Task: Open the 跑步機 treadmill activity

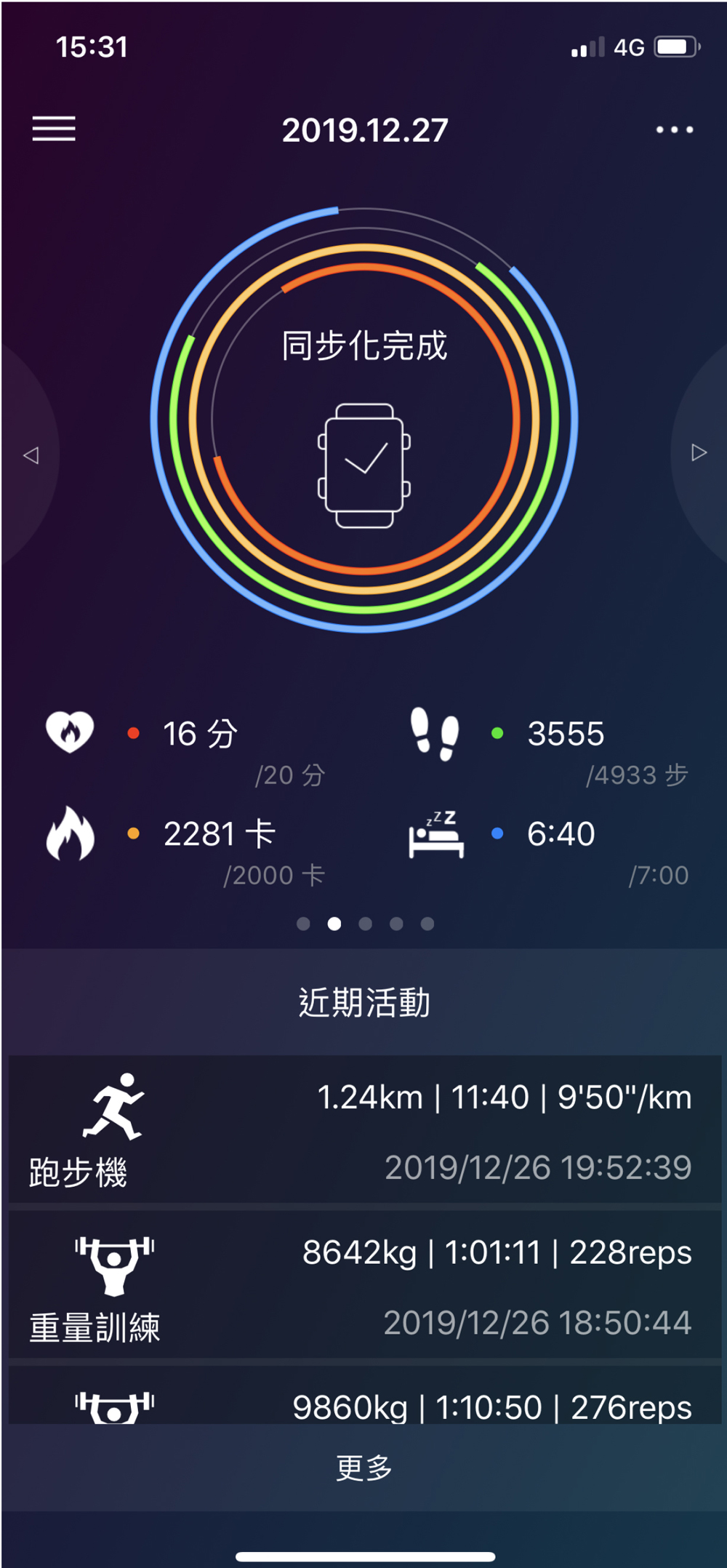Action: click(365, 1129)
